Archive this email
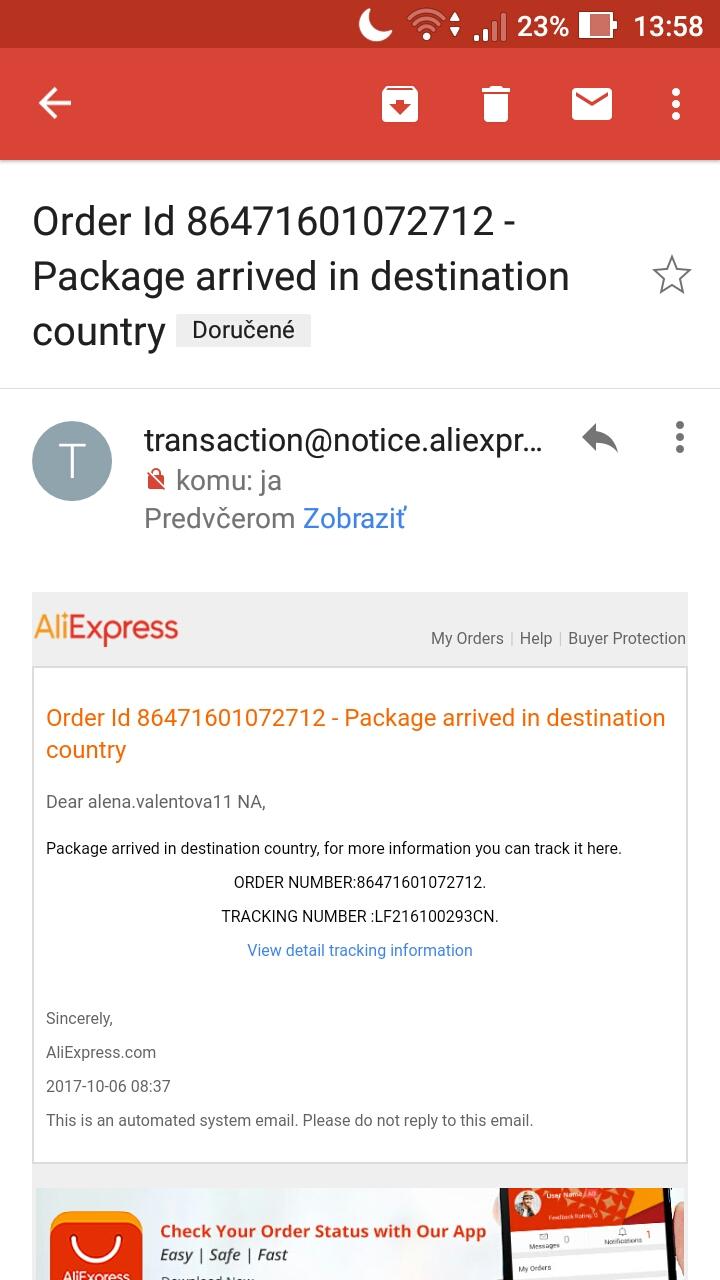The height and width of the screenshot is (1280, 720). 400,103
